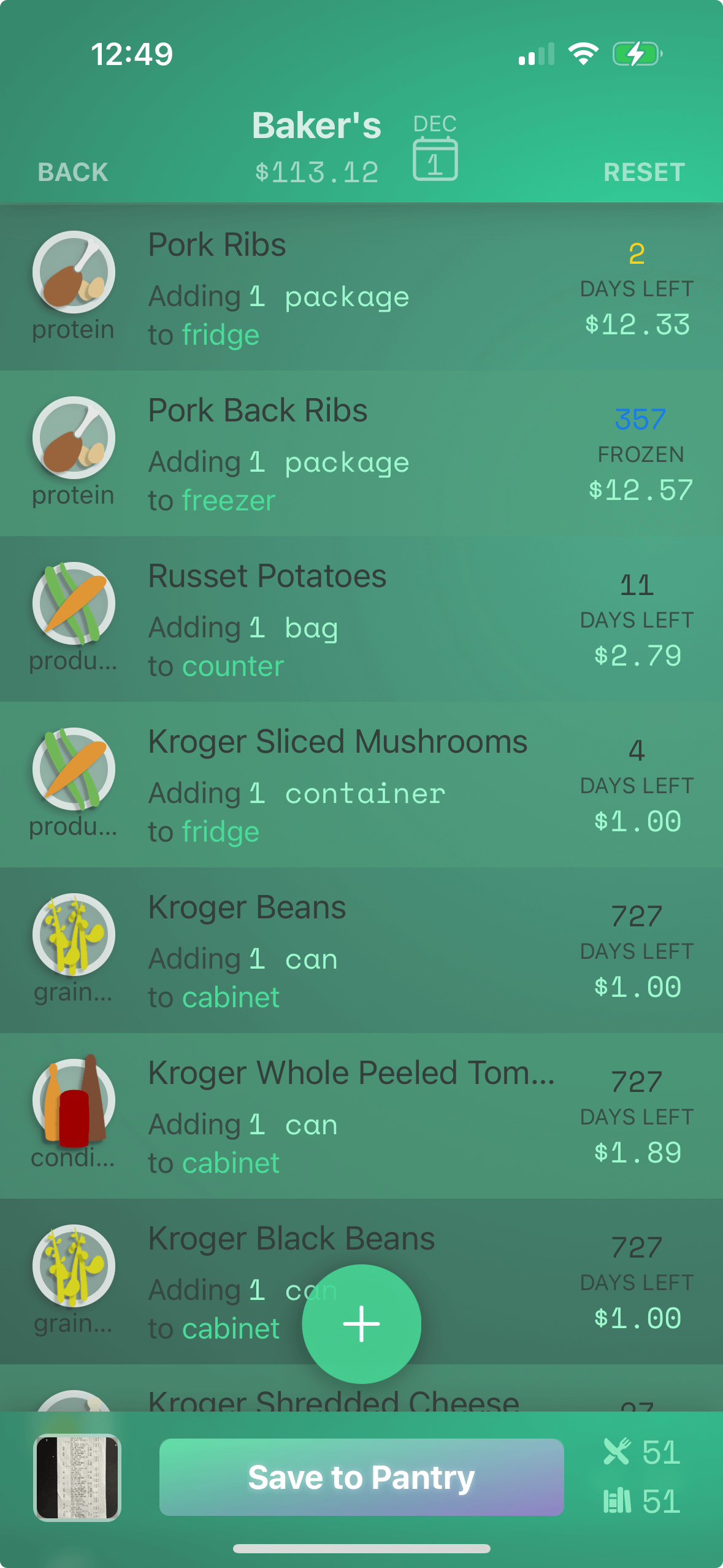Reset the receipt item list
The width and height of the screenshot is (723, 1568).
point(644,172)
